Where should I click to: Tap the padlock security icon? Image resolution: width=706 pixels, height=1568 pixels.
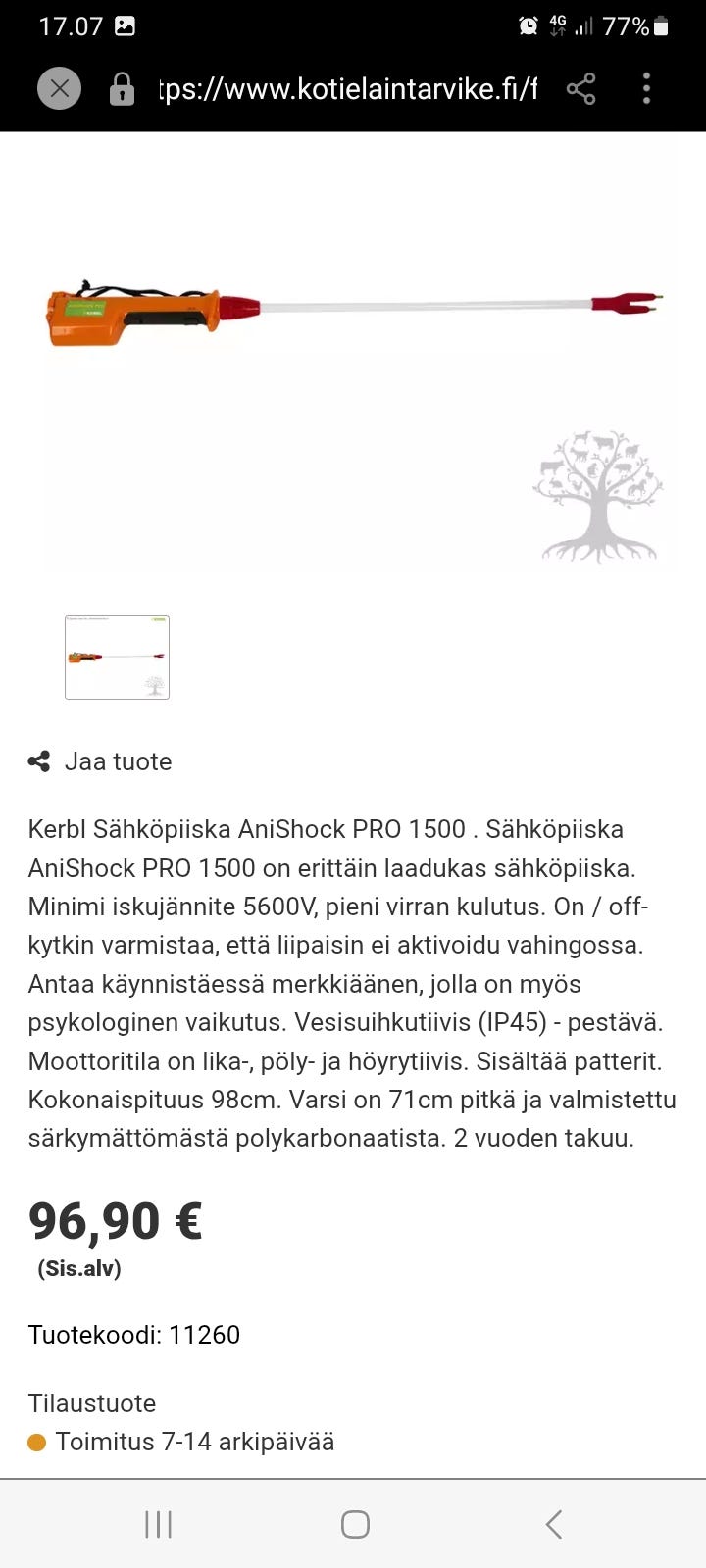click(122, 88)
